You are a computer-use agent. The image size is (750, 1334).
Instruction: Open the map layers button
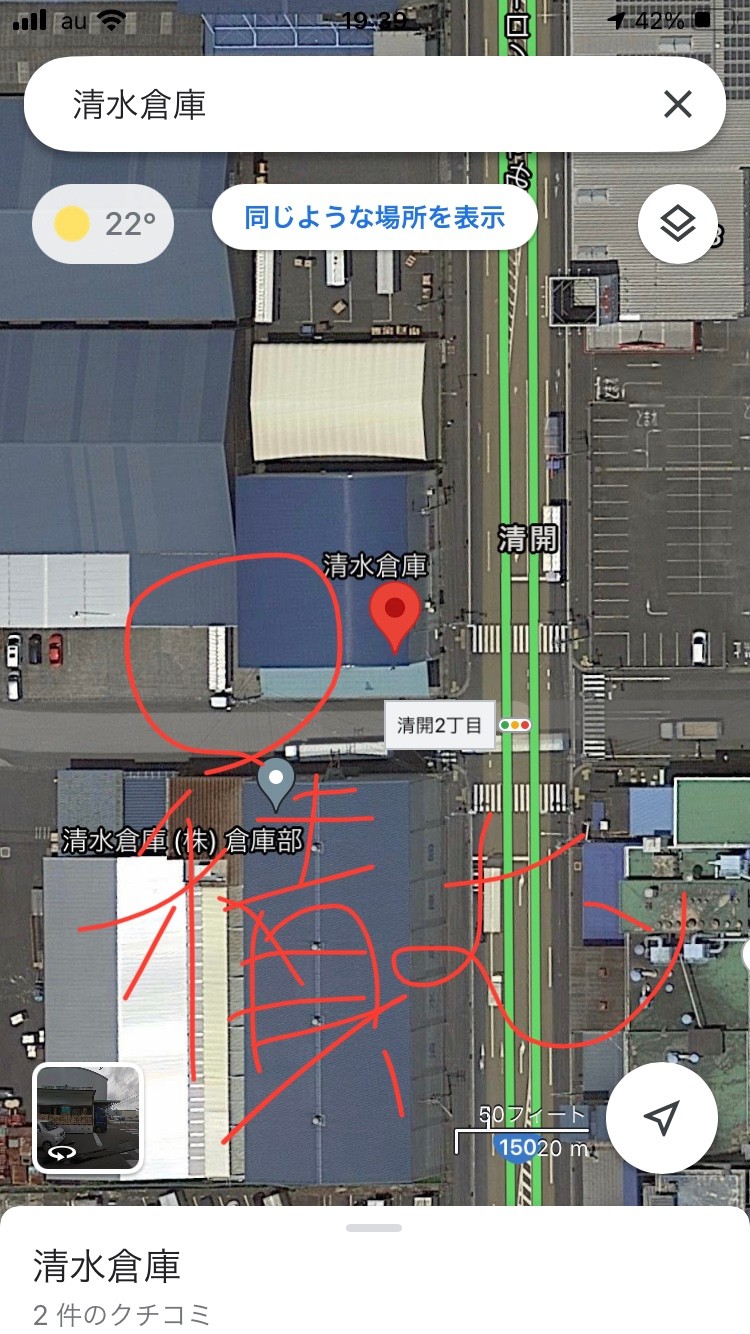[x=678, y=224]
